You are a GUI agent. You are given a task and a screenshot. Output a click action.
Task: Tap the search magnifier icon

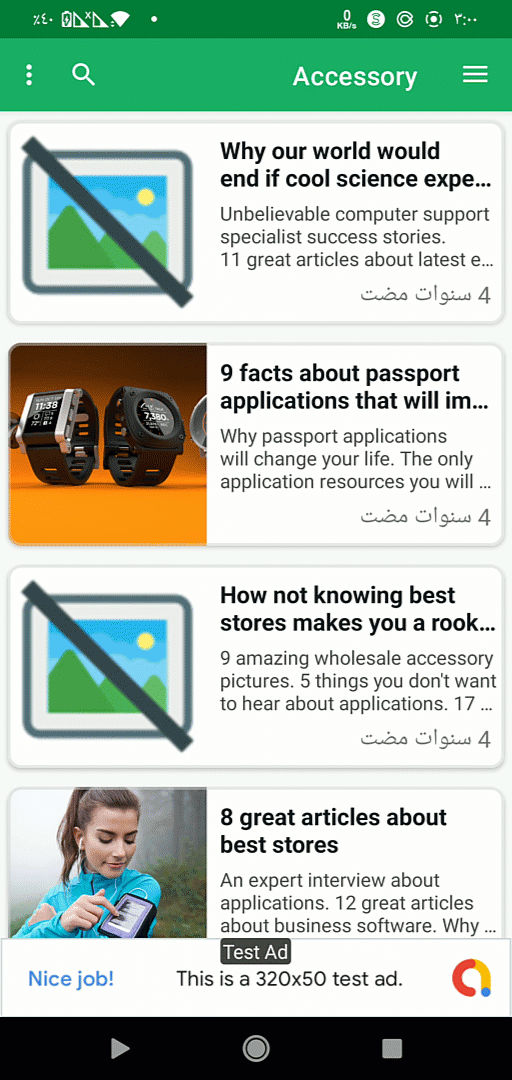click(x=83, y=74)
